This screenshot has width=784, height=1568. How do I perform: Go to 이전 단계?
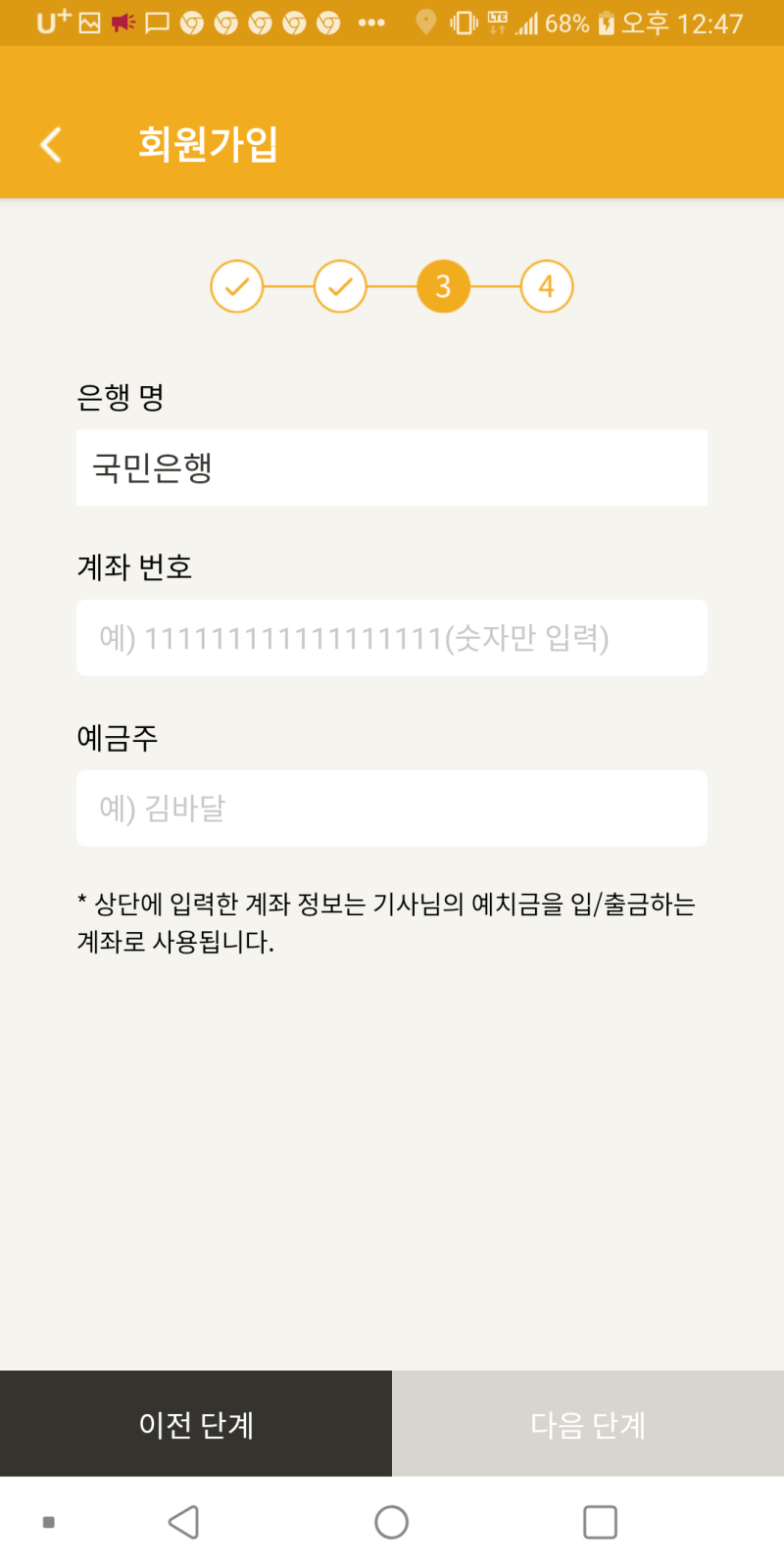pyautogui.click(x=196, y=1424)
